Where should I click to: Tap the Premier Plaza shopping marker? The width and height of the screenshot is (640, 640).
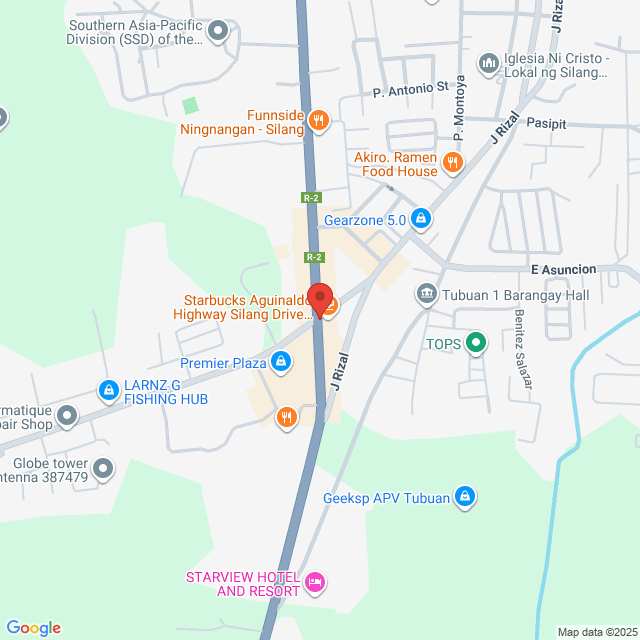click(283, 360)
